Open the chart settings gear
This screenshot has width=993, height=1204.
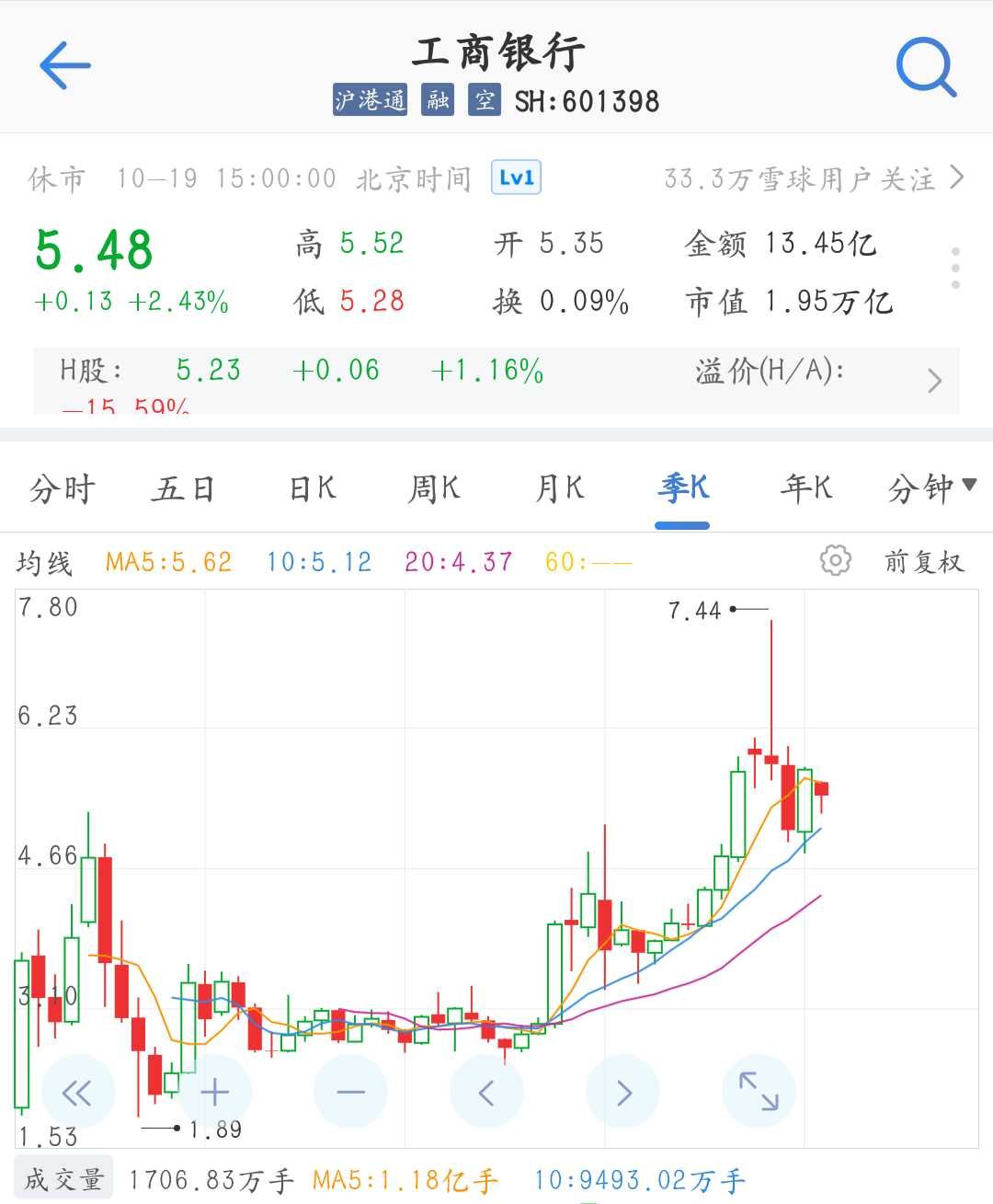click(835, 560)
